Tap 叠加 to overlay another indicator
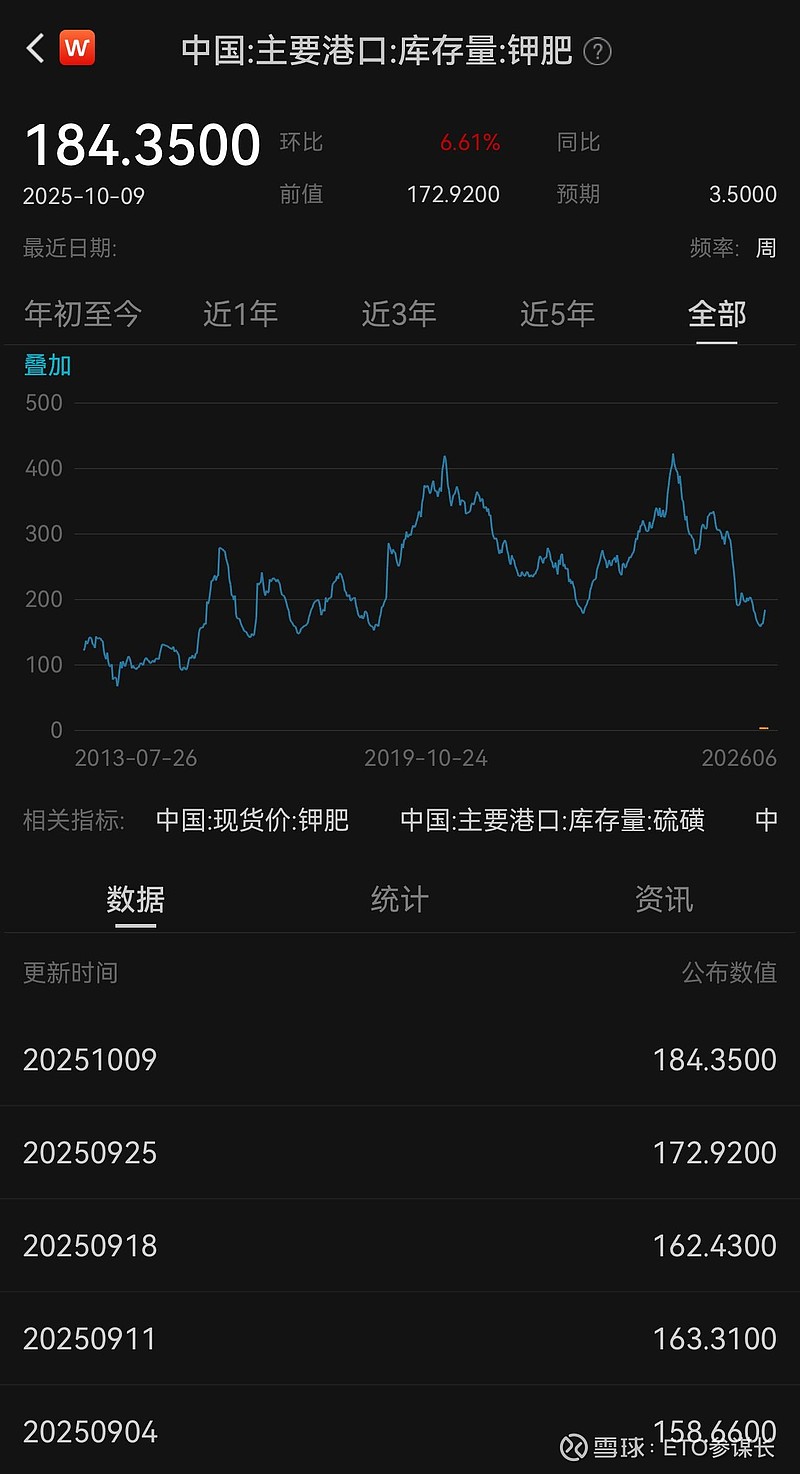 (47, 365)
